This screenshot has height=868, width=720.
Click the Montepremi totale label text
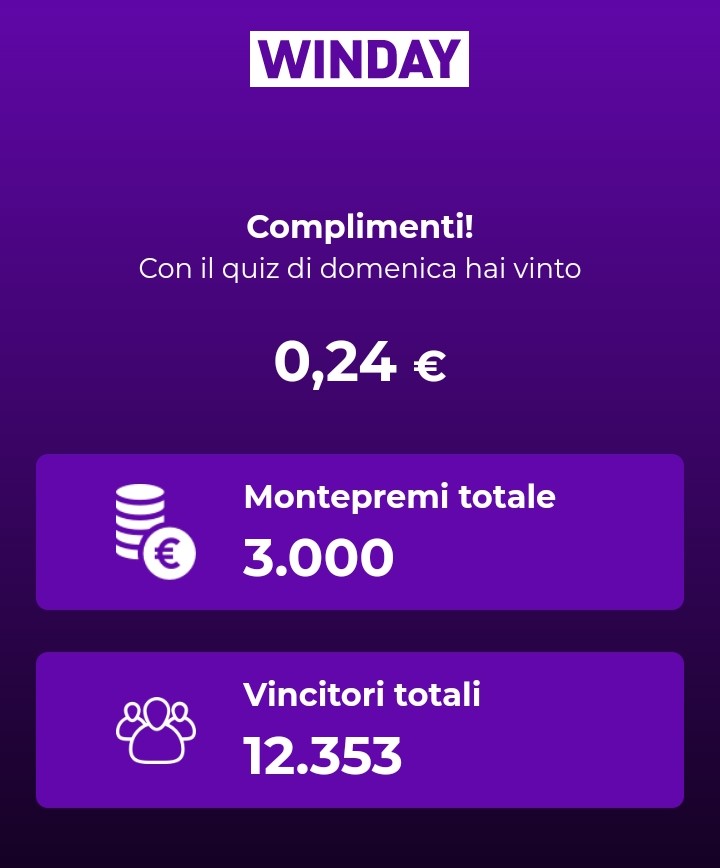[x=399, y=496]
